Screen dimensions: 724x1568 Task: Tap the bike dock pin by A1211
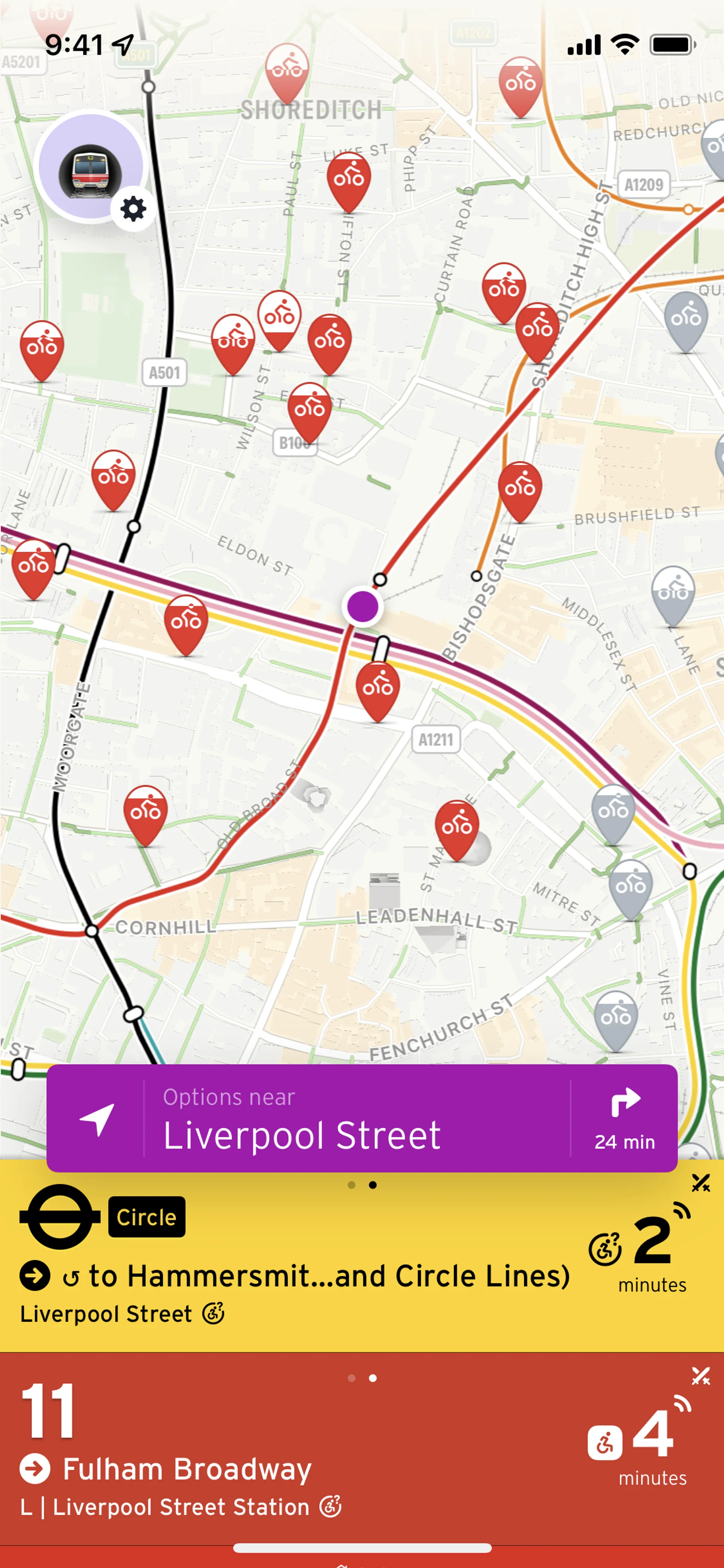click(378, 688)
